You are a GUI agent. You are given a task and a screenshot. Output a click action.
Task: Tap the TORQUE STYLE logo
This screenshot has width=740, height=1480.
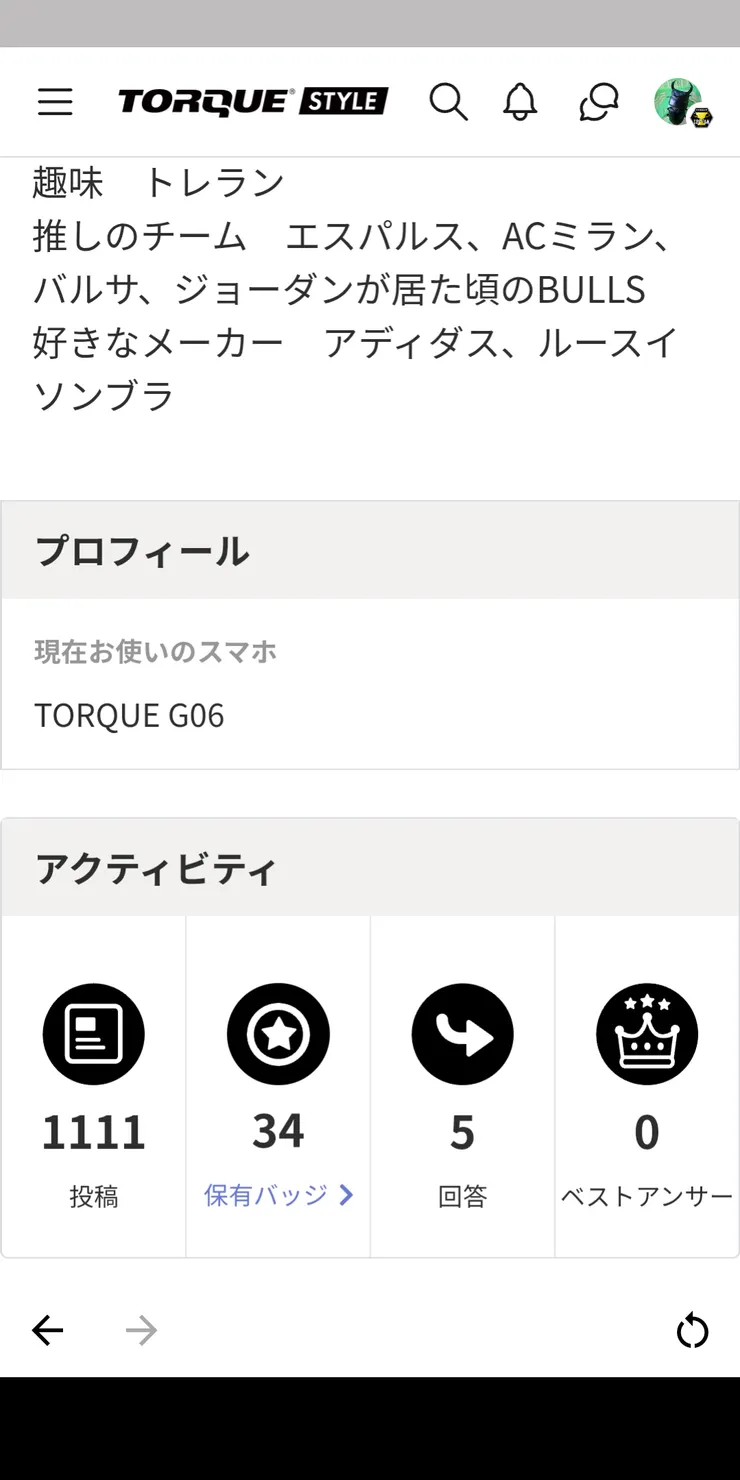coord(251,101)
